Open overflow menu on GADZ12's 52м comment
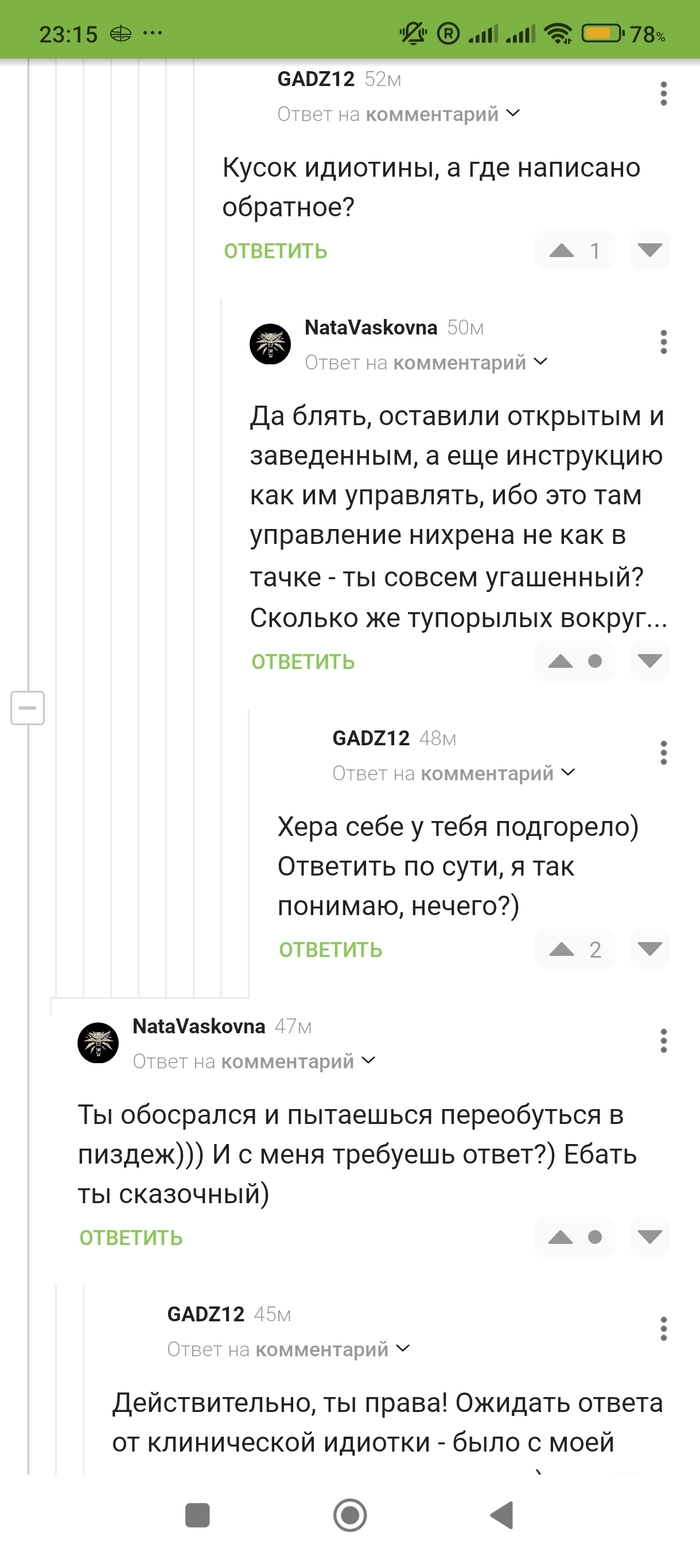This screenshot has width=700, height=1556. tap(663, 95)
